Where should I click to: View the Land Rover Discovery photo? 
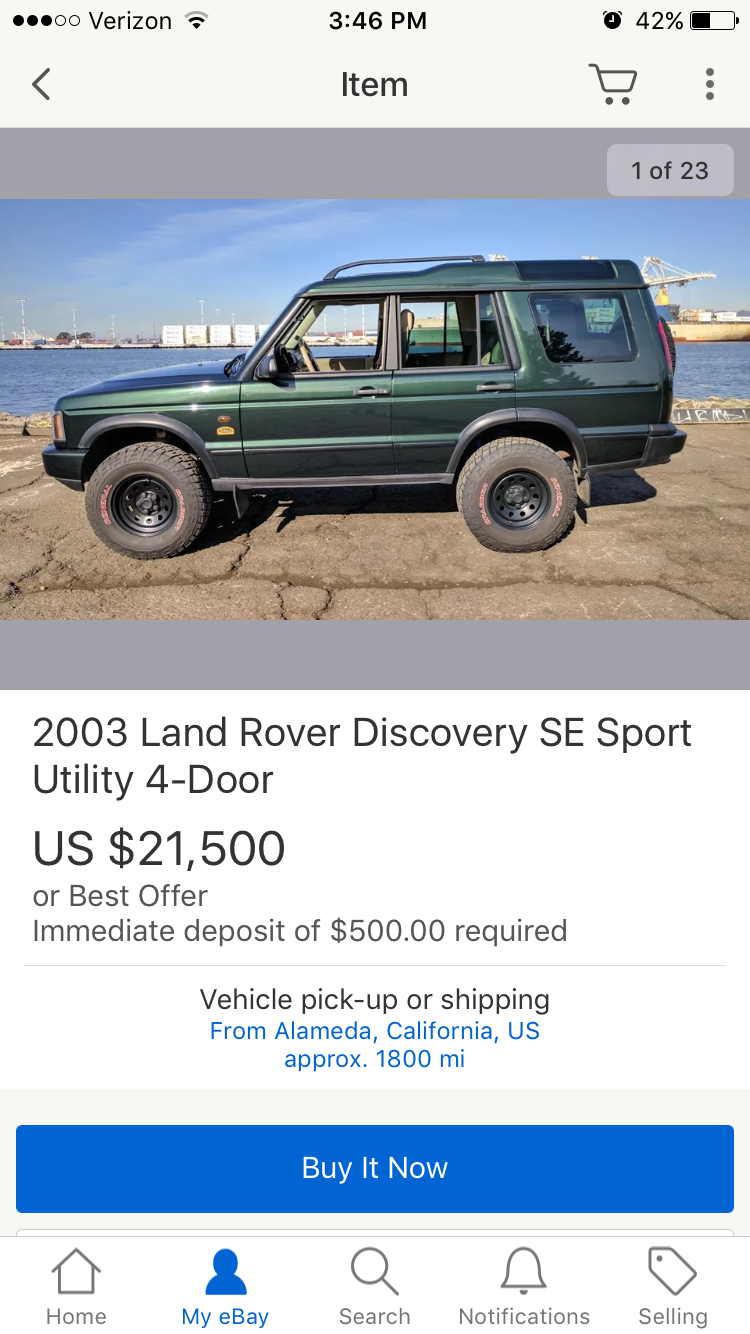(375, 409)
